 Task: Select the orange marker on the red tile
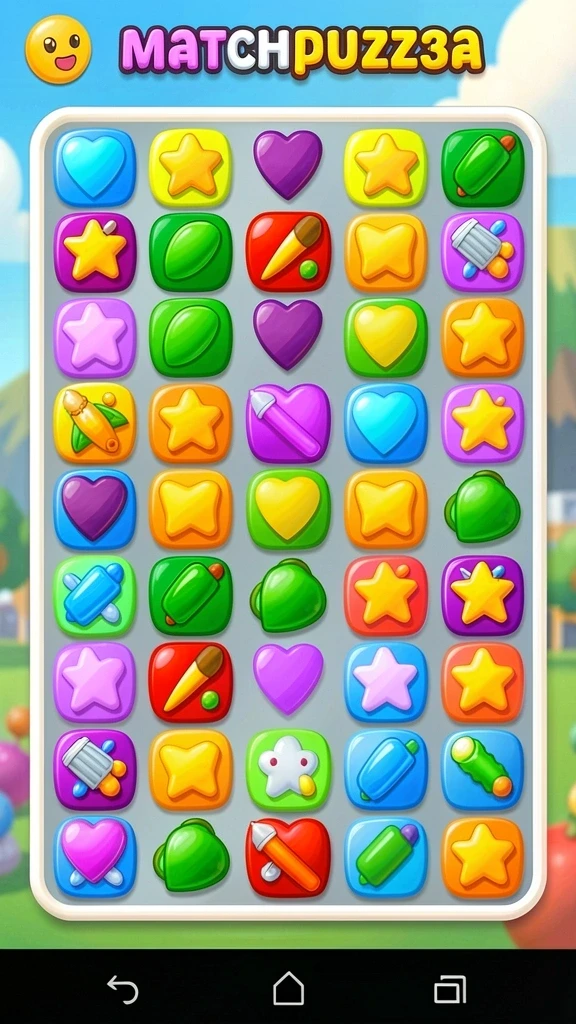pos(289,856)
